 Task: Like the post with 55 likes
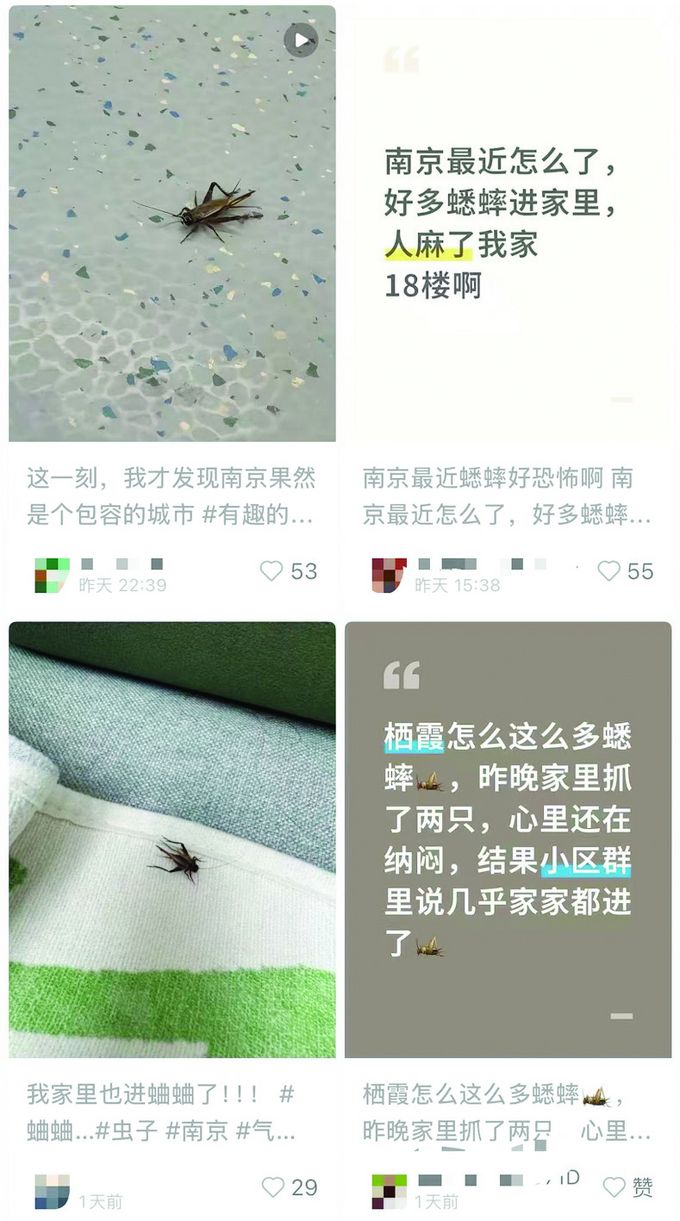(x=608, y=571)
